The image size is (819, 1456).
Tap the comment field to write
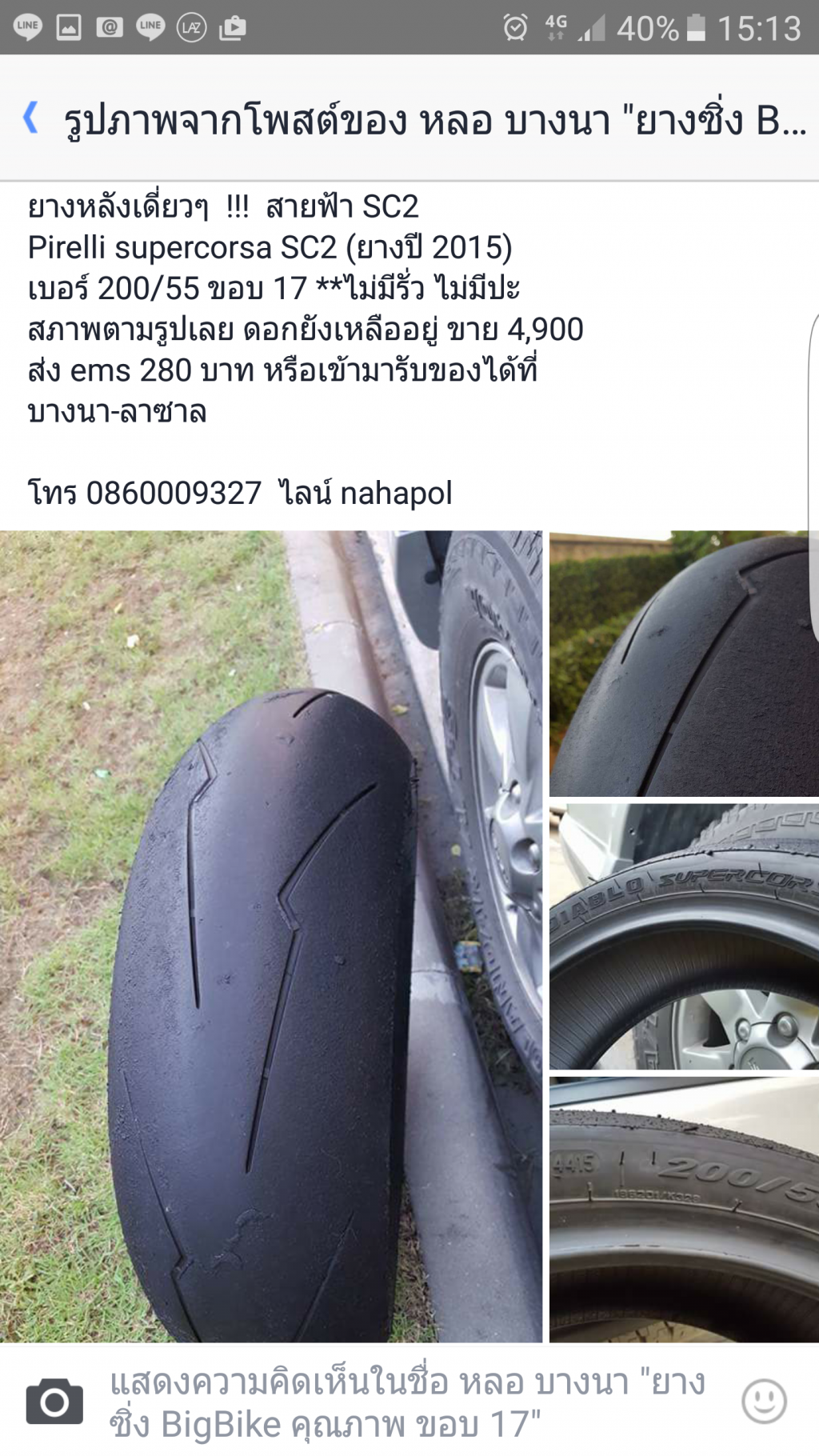[x=408, y=1402]
